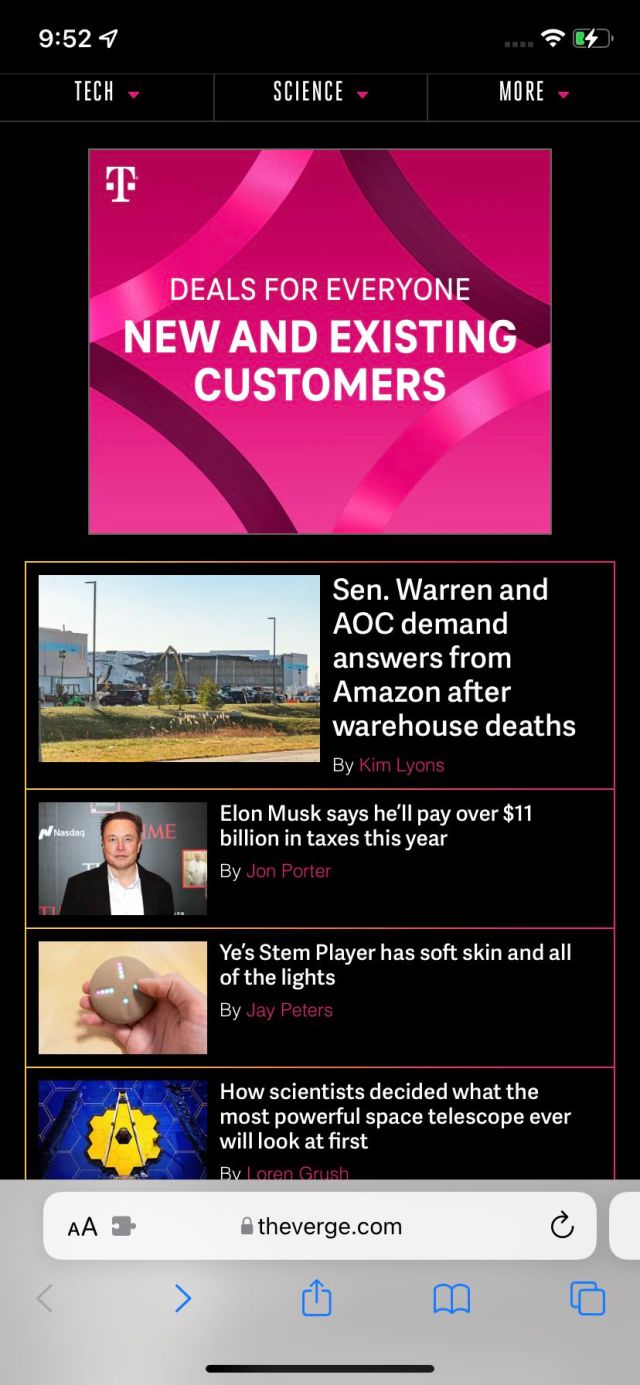This screenshot has width=640, height=1385.
Task: Read the Ye's Stem Player article
Action: coord(395,965)
